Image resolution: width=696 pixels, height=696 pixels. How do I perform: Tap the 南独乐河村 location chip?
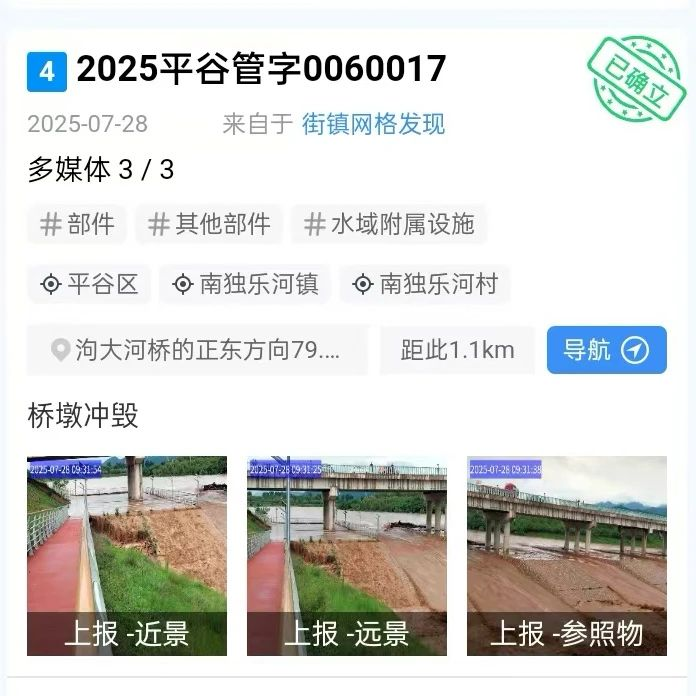[x=425, y=284]
